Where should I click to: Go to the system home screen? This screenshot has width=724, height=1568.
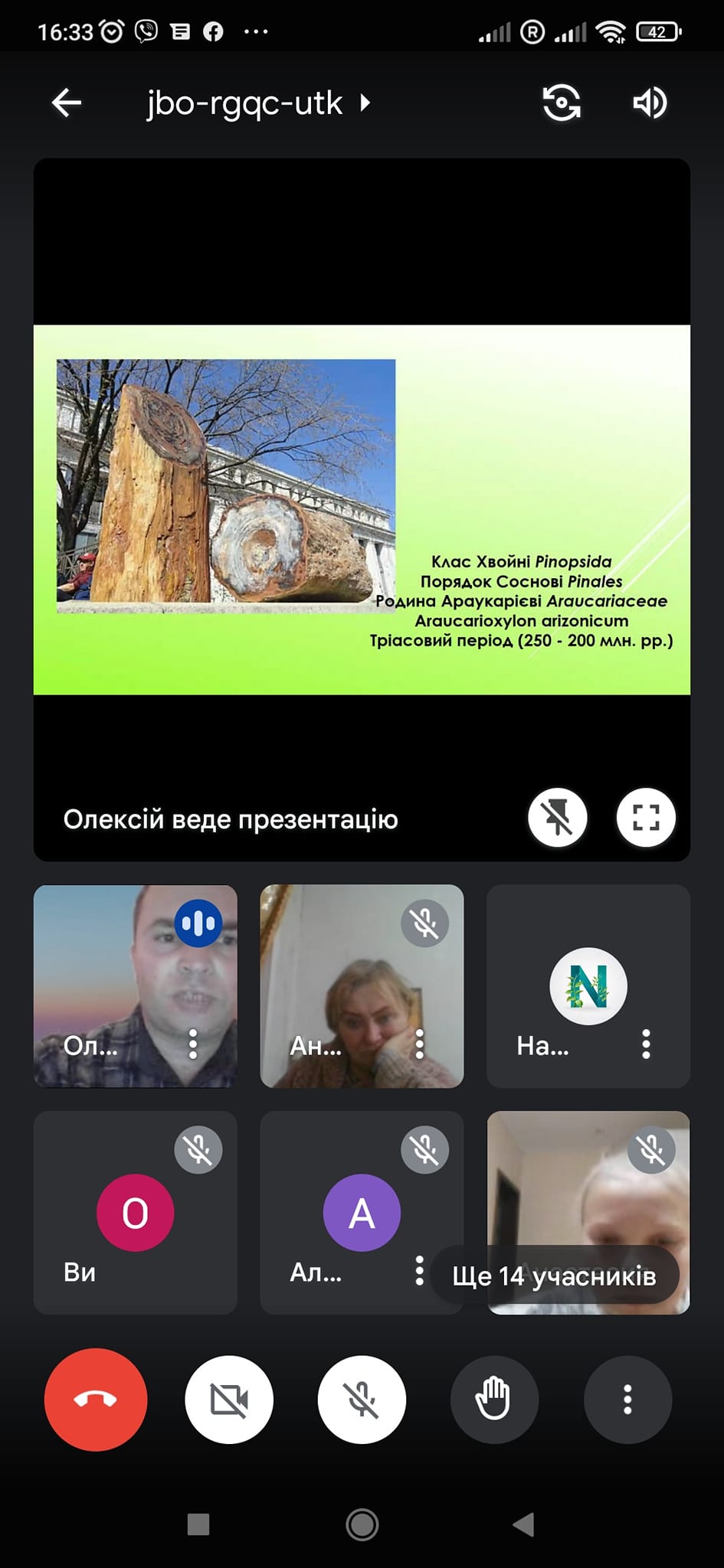coord(362,1524)
